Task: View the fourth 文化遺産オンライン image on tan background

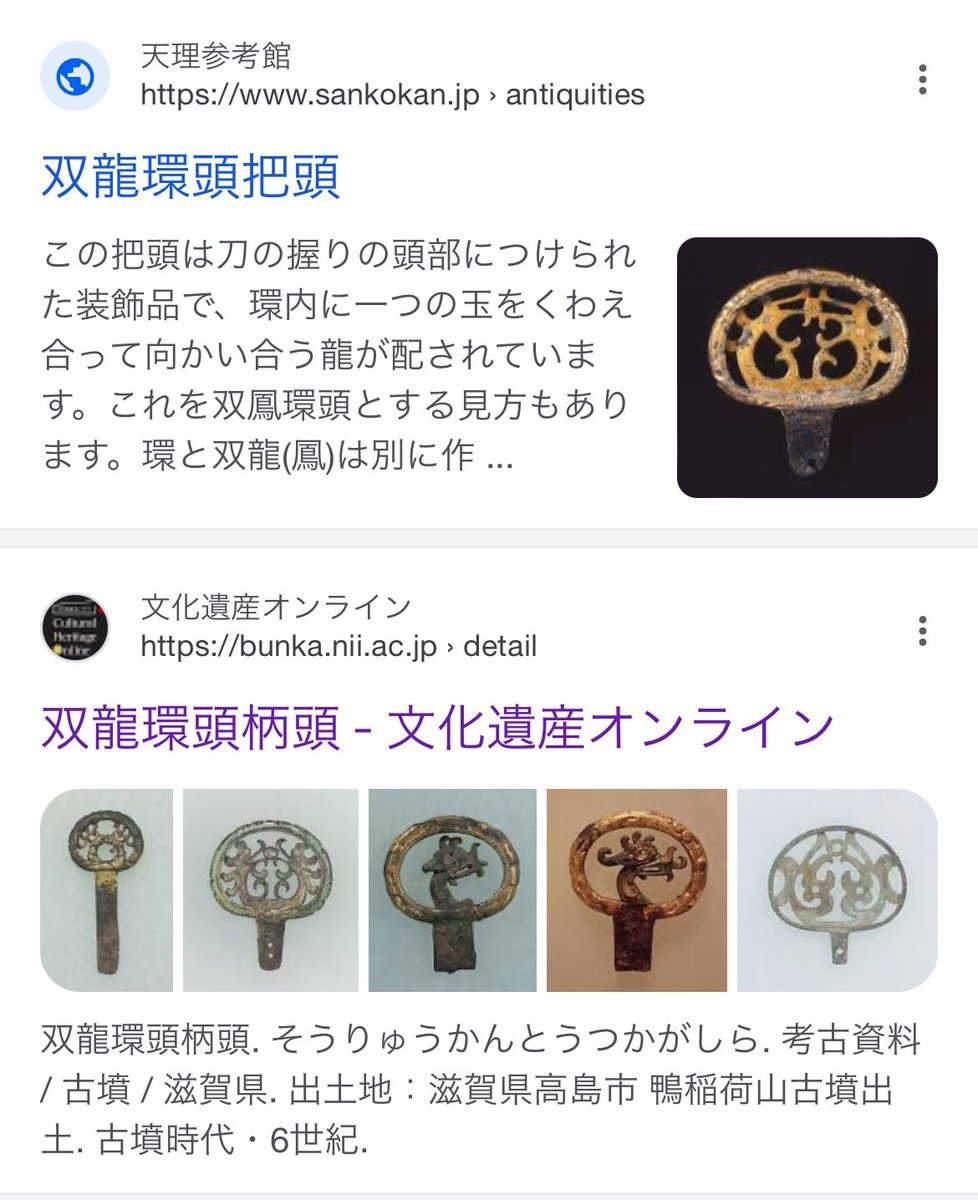Action: click(x=636, y=890)
